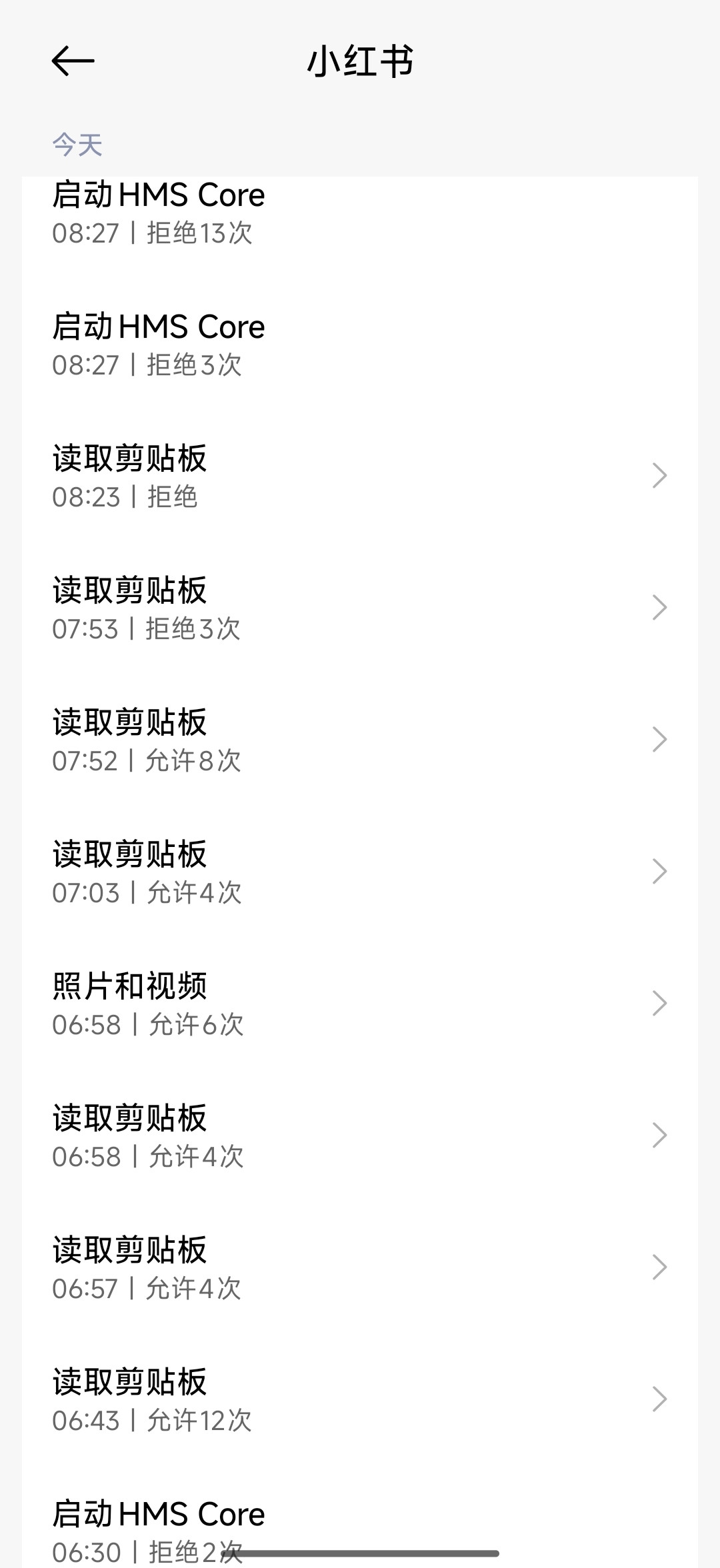This screenshot has height=1568, width=720.
Task: View the 06:57 读取剪贴板 record
Action: (x=360, y=1267)
